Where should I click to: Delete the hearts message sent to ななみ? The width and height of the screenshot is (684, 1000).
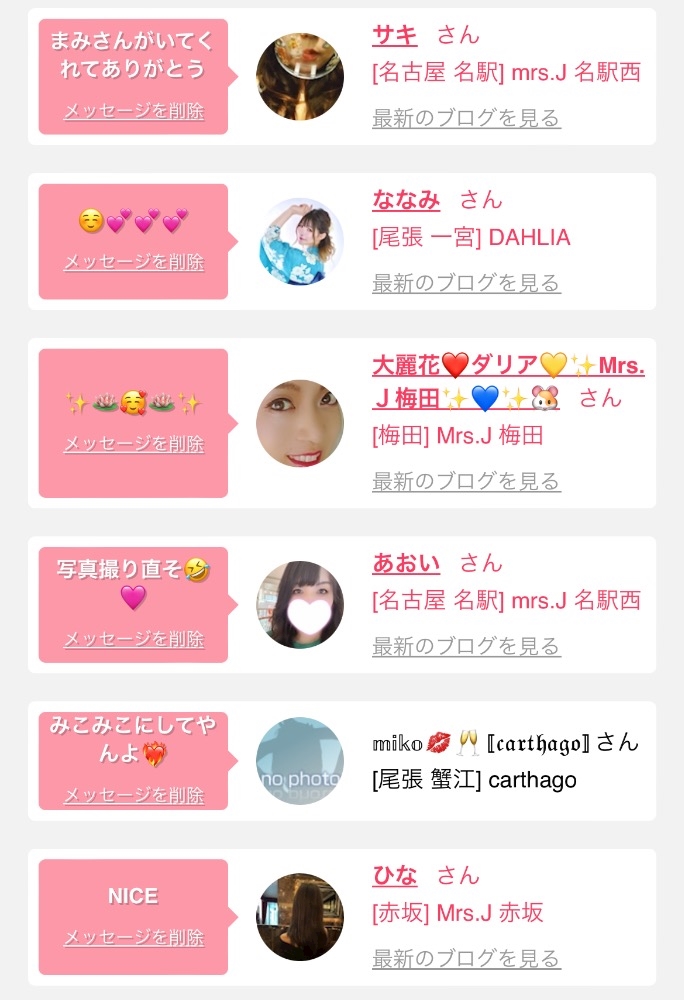coord(134,261)
